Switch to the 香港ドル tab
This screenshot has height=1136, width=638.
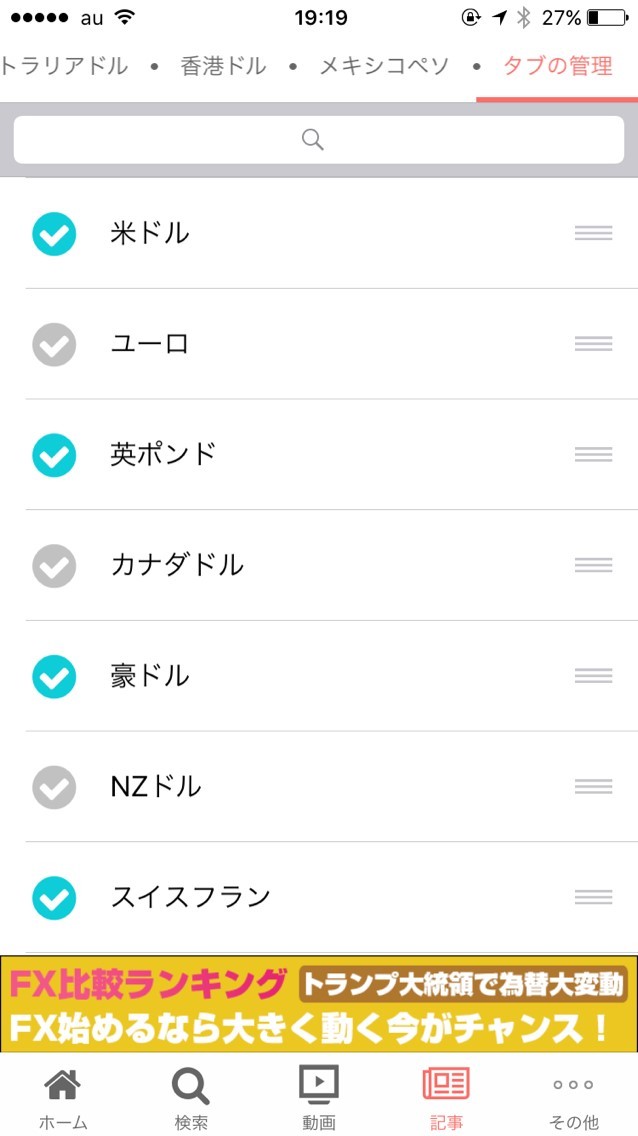[223, 67]
